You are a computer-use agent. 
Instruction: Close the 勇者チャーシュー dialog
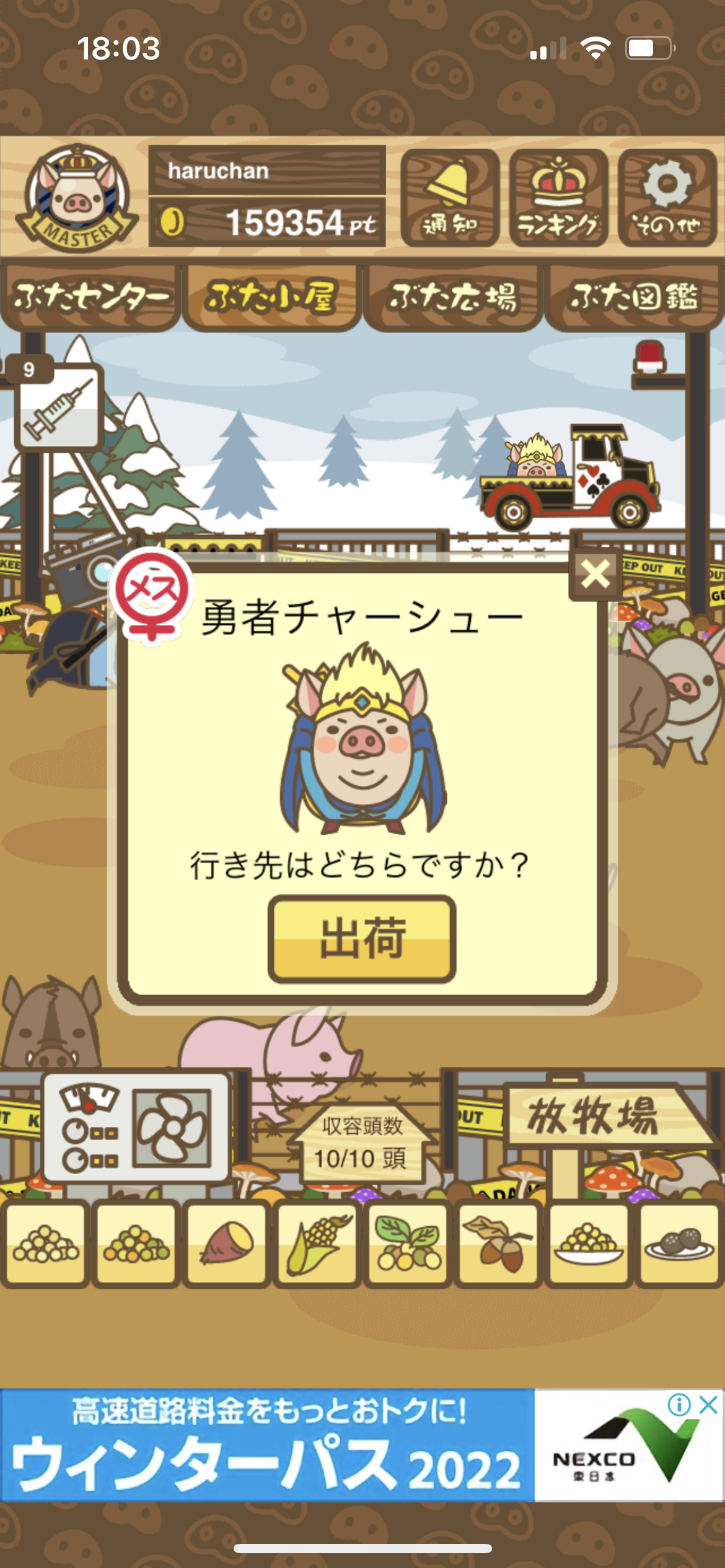(x=595, y=574)
